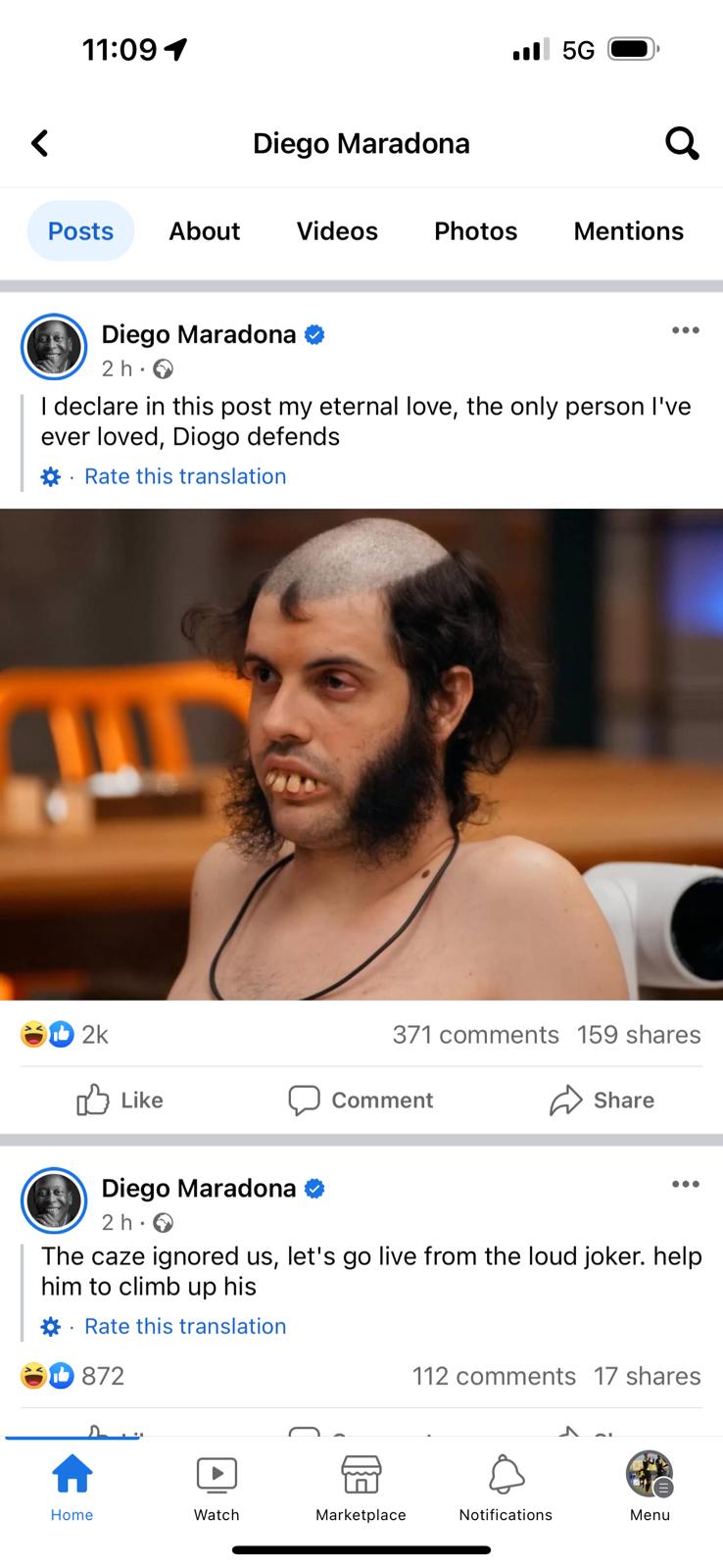This screenshot has height=1568, width=723.
Task: Switch to the About tab
Action: click(204, 231)
